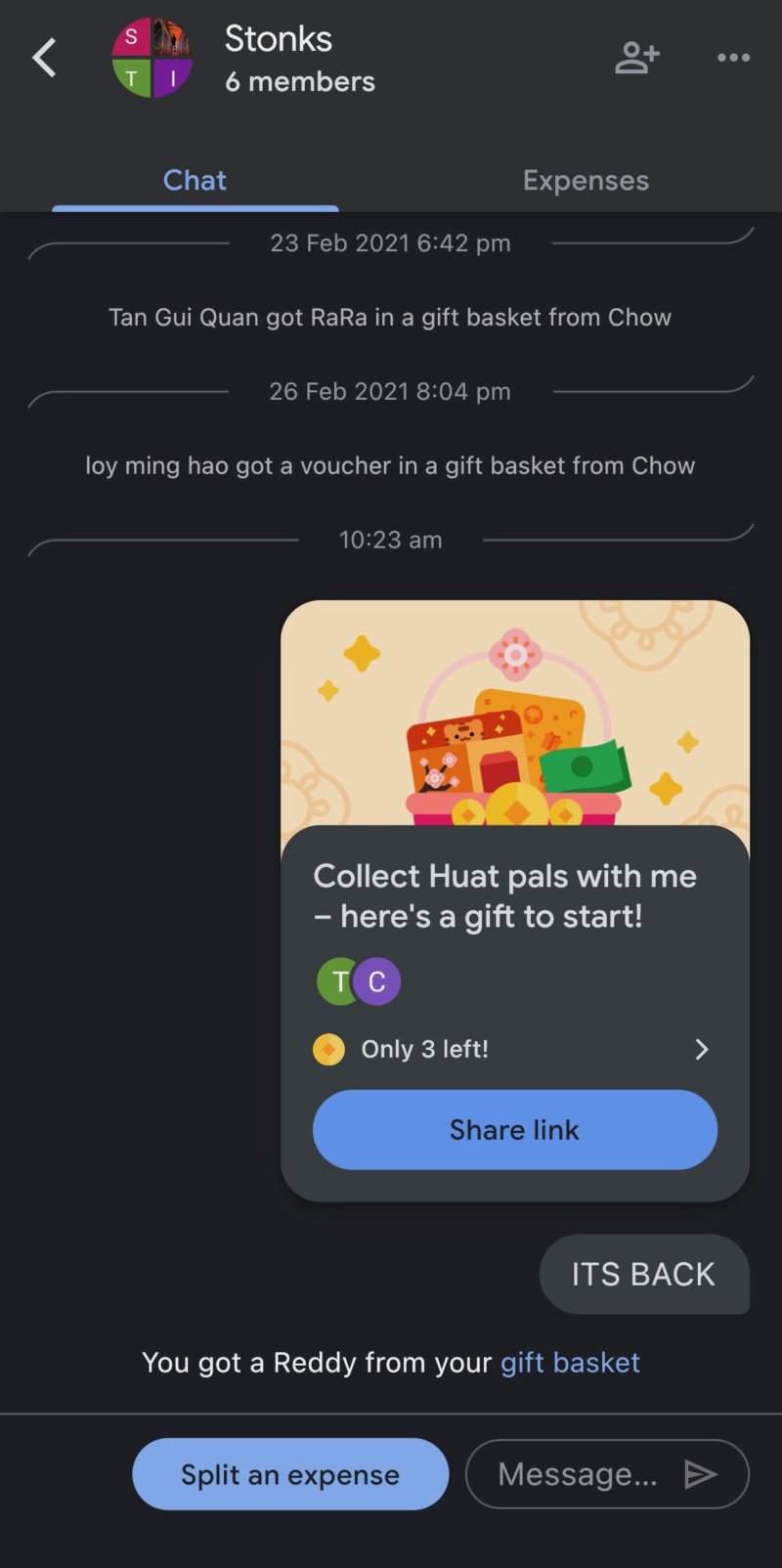
Task: Open the gift basket link
Action: coord(571,1362)
